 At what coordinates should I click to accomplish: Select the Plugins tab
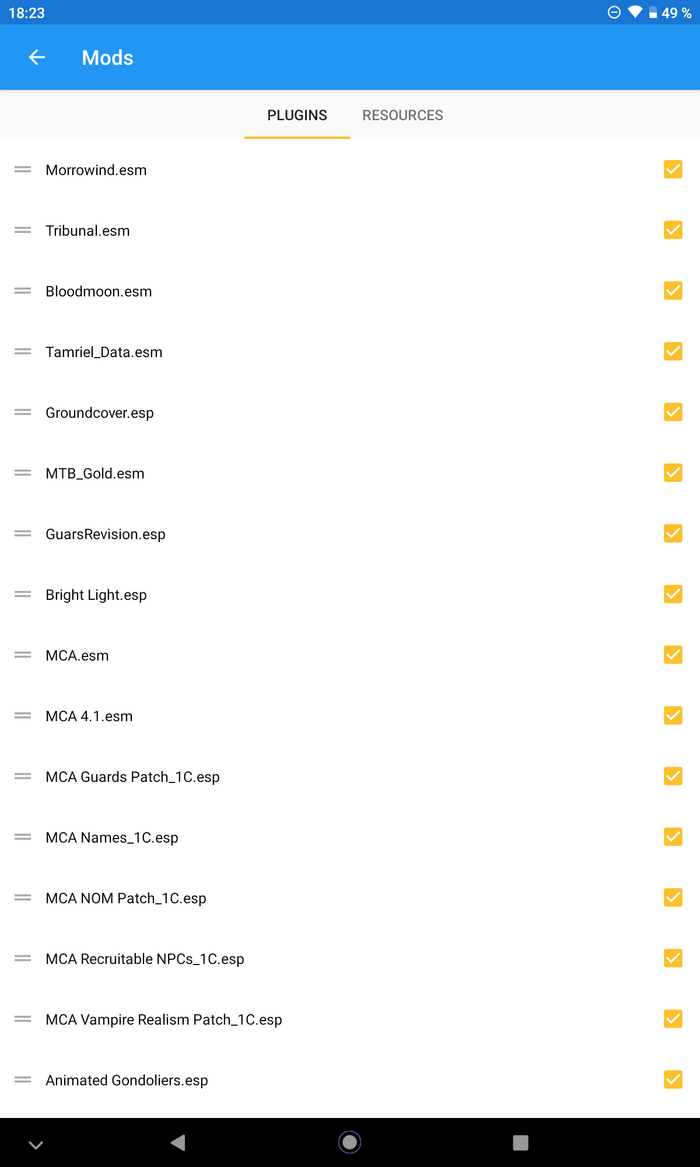click(297, 115)
